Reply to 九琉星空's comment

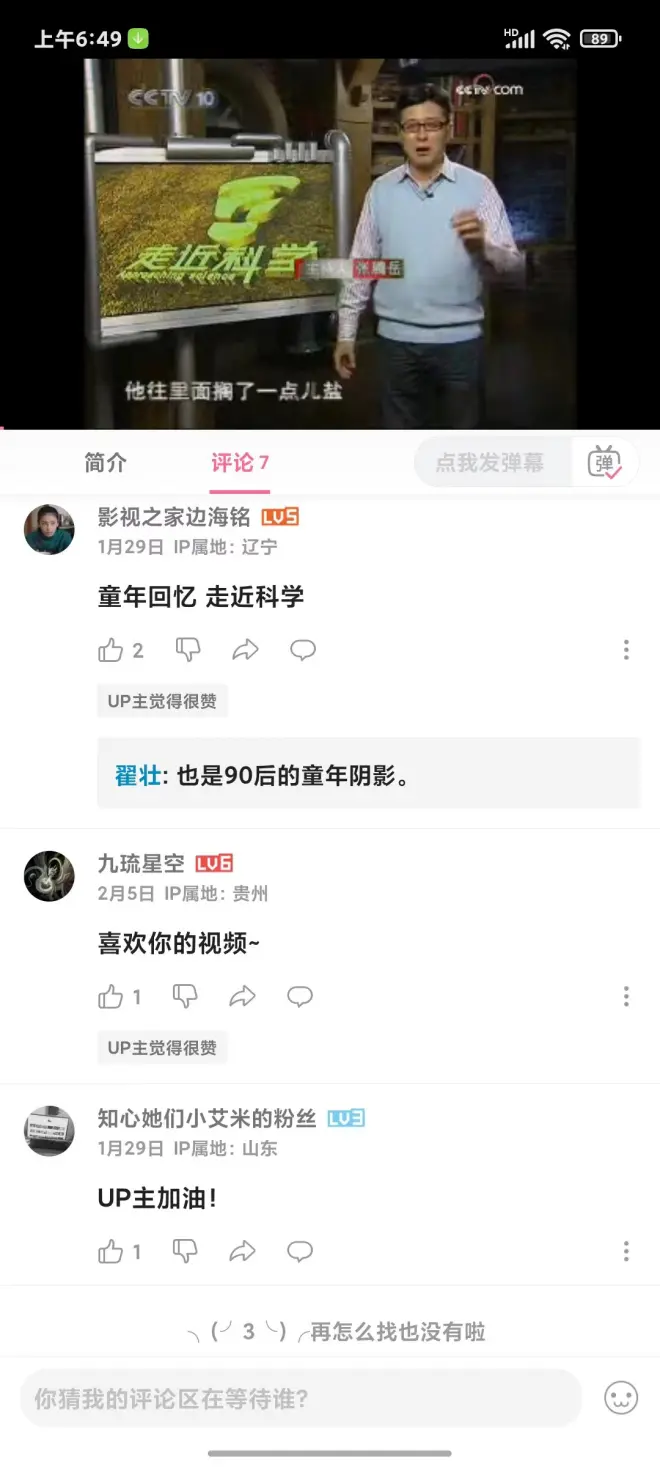[300, 997]
